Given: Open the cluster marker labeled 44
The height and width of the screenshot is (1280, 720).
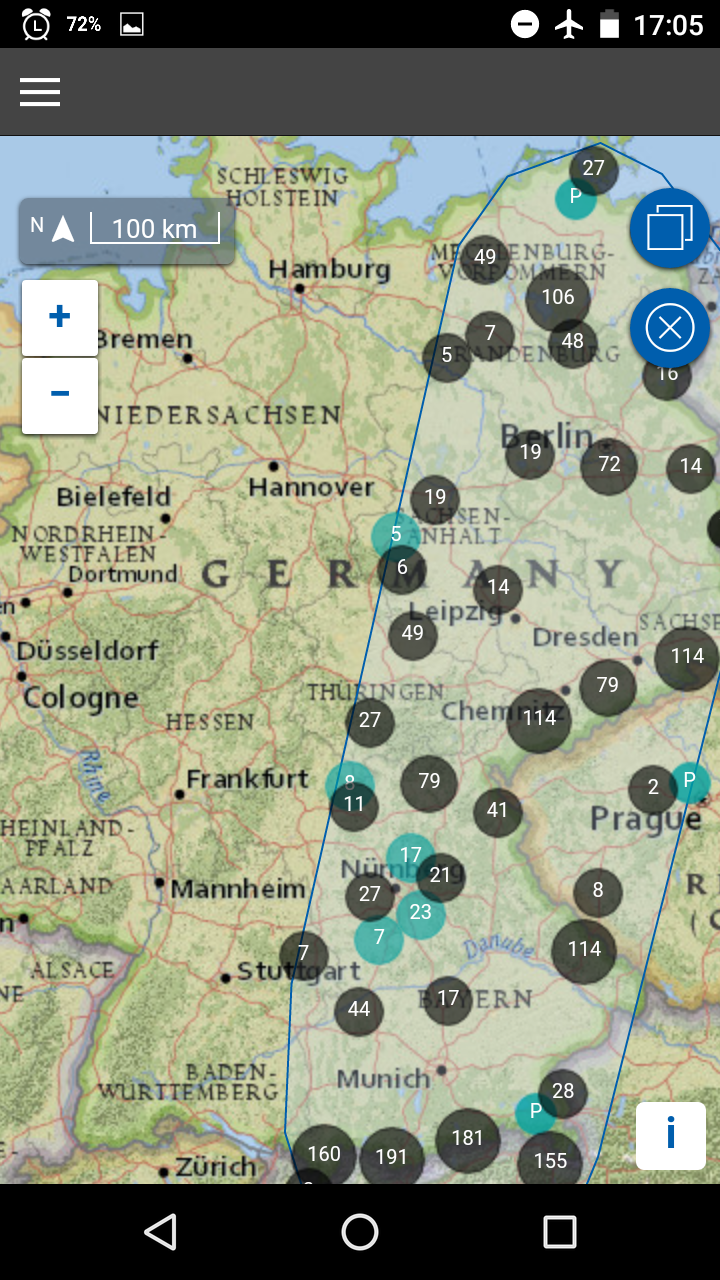Looking at the screenshot, I should pyautogui.click(x=359, y=1010).
